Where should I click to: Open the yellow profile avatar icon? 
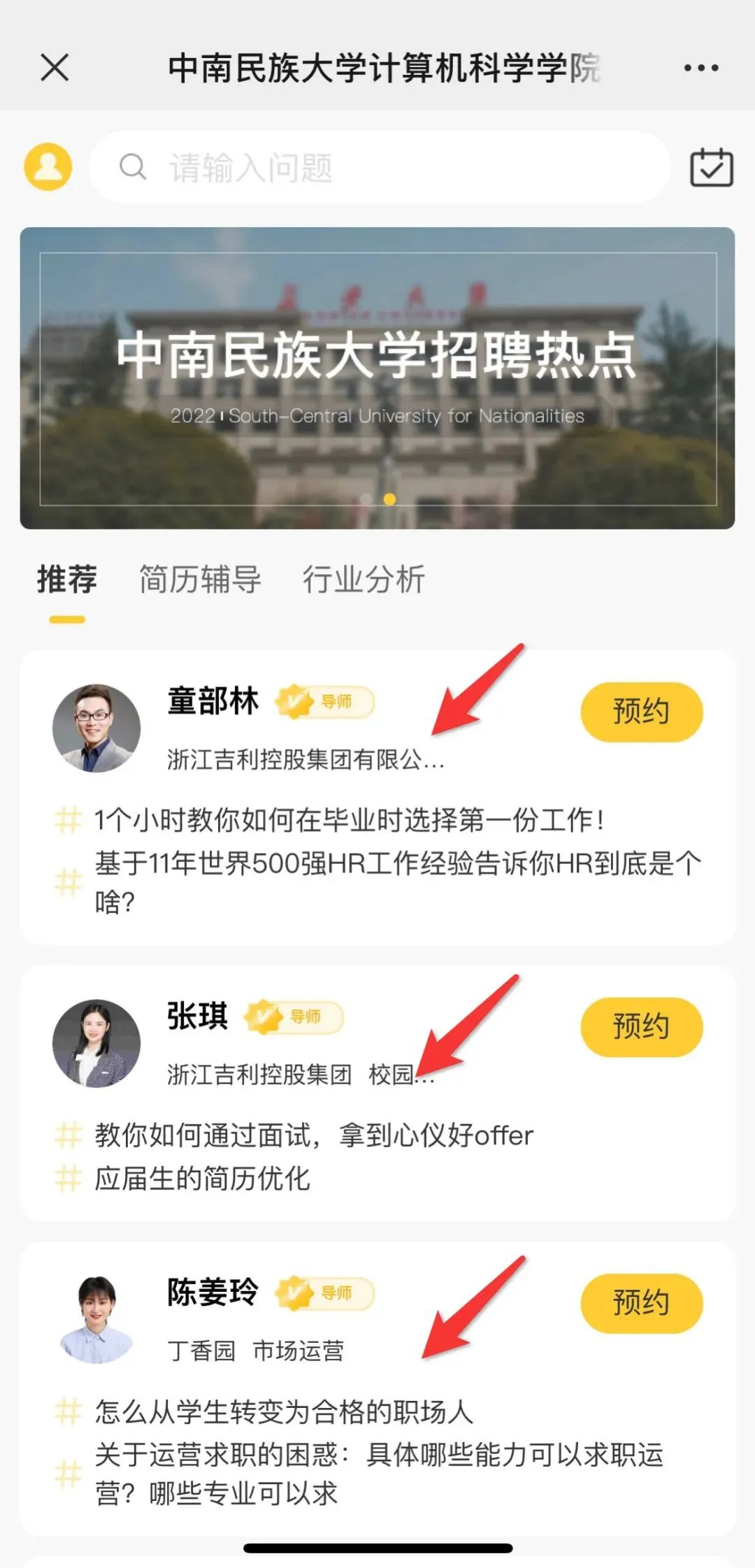pyautogui.click(x=48, y=167)
